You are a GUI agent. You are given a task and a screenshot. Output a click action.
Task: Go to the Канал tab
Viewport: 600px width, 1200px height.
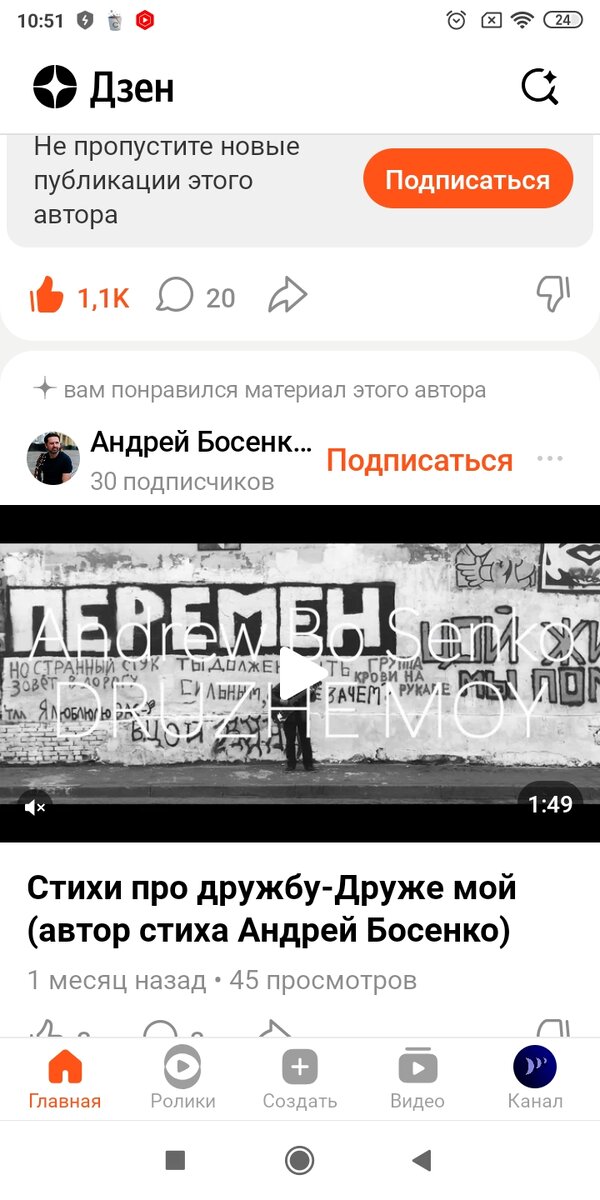coord(535,1079)
